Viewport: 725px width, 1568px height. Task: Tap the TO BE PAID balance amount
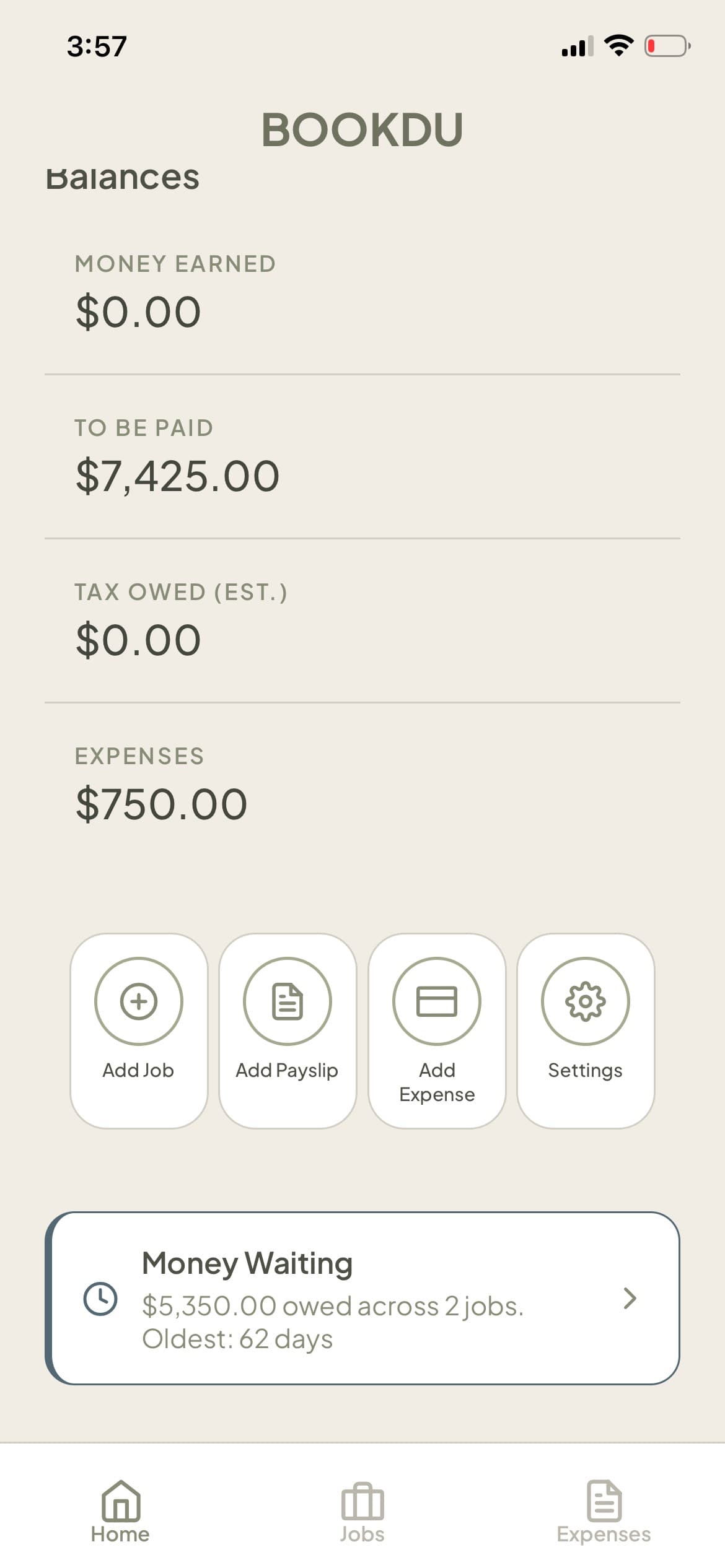(x=177, y=475)
